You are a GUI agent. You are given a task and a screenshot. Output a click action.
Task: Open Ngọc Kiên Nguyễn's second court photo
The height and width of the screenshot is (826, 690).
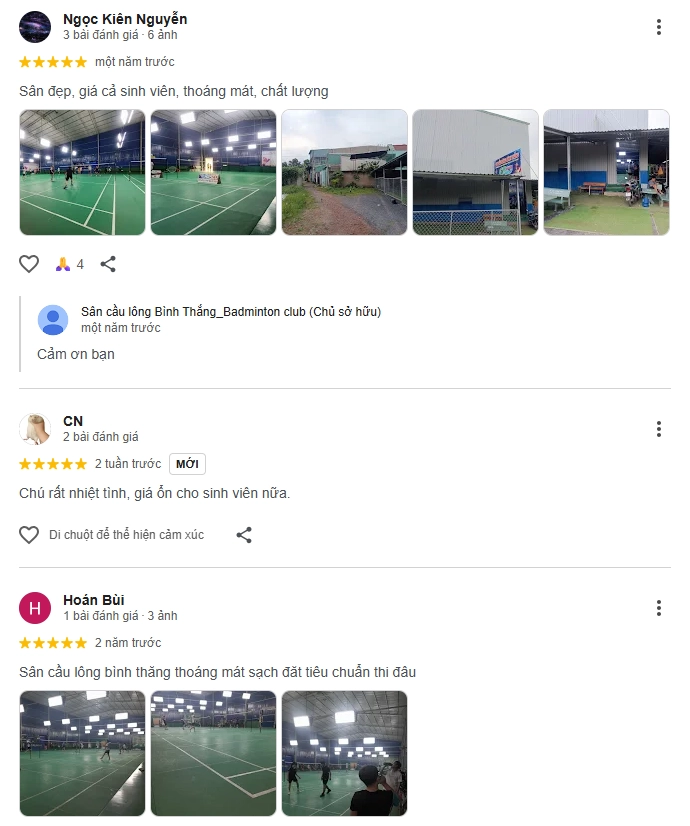pyautogui.click(x=213, y=172)
